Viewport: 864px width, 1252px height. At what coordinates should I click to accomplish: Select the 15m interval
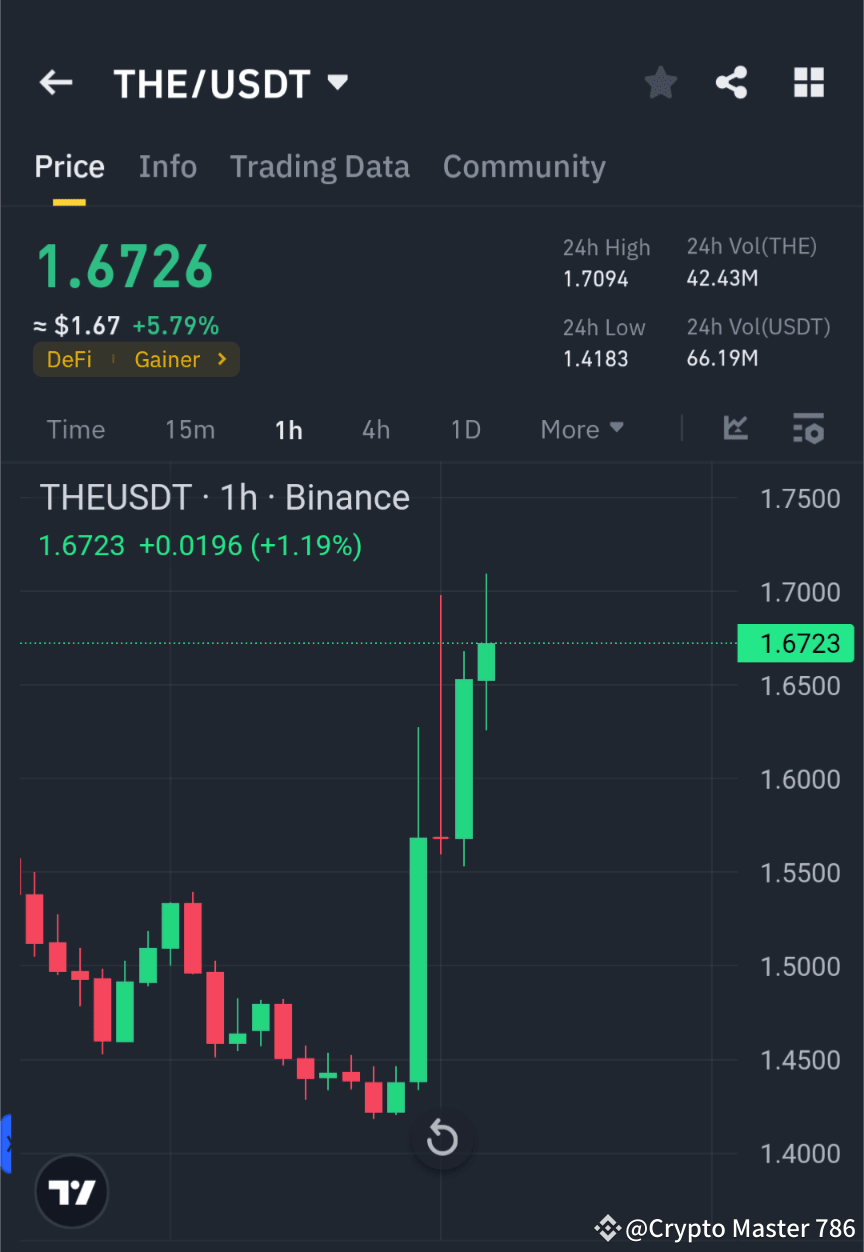(x=190, y=429)
